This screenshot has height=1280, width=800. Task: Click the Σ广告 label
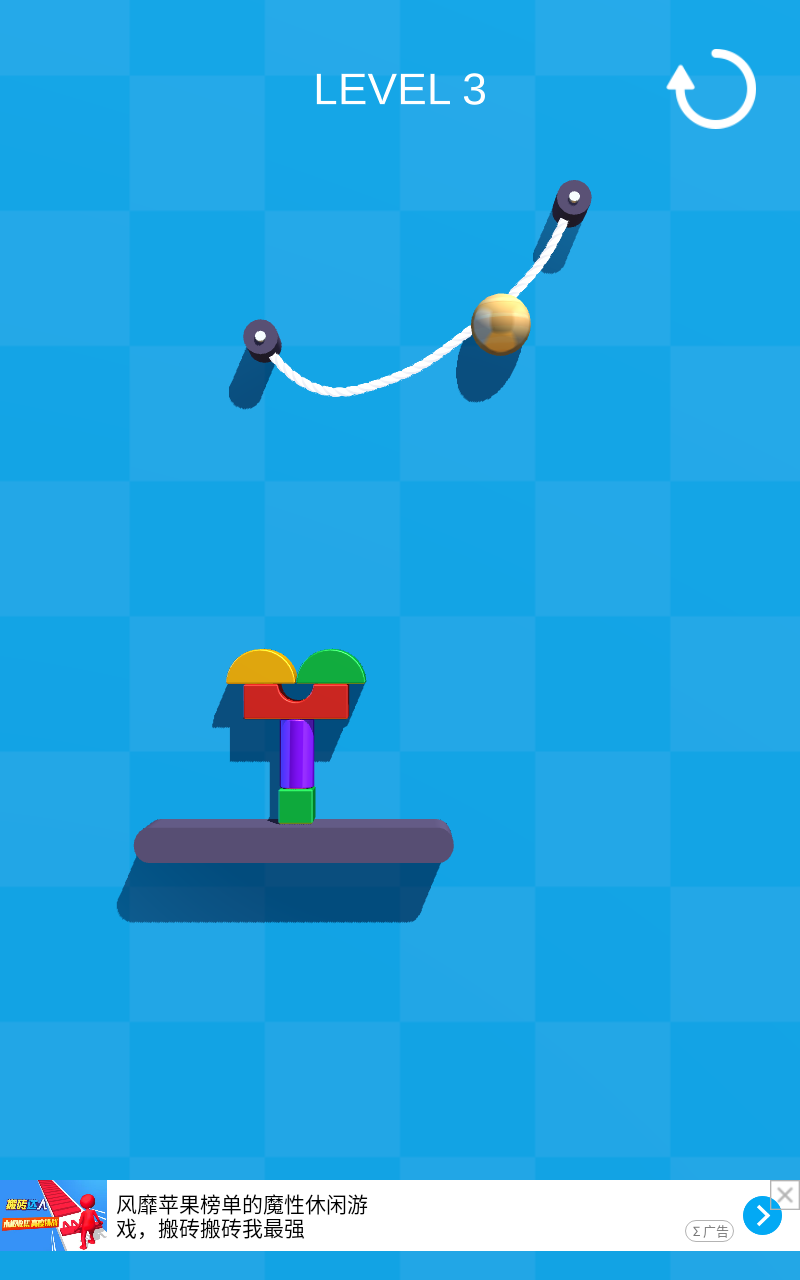(709, 1232)
